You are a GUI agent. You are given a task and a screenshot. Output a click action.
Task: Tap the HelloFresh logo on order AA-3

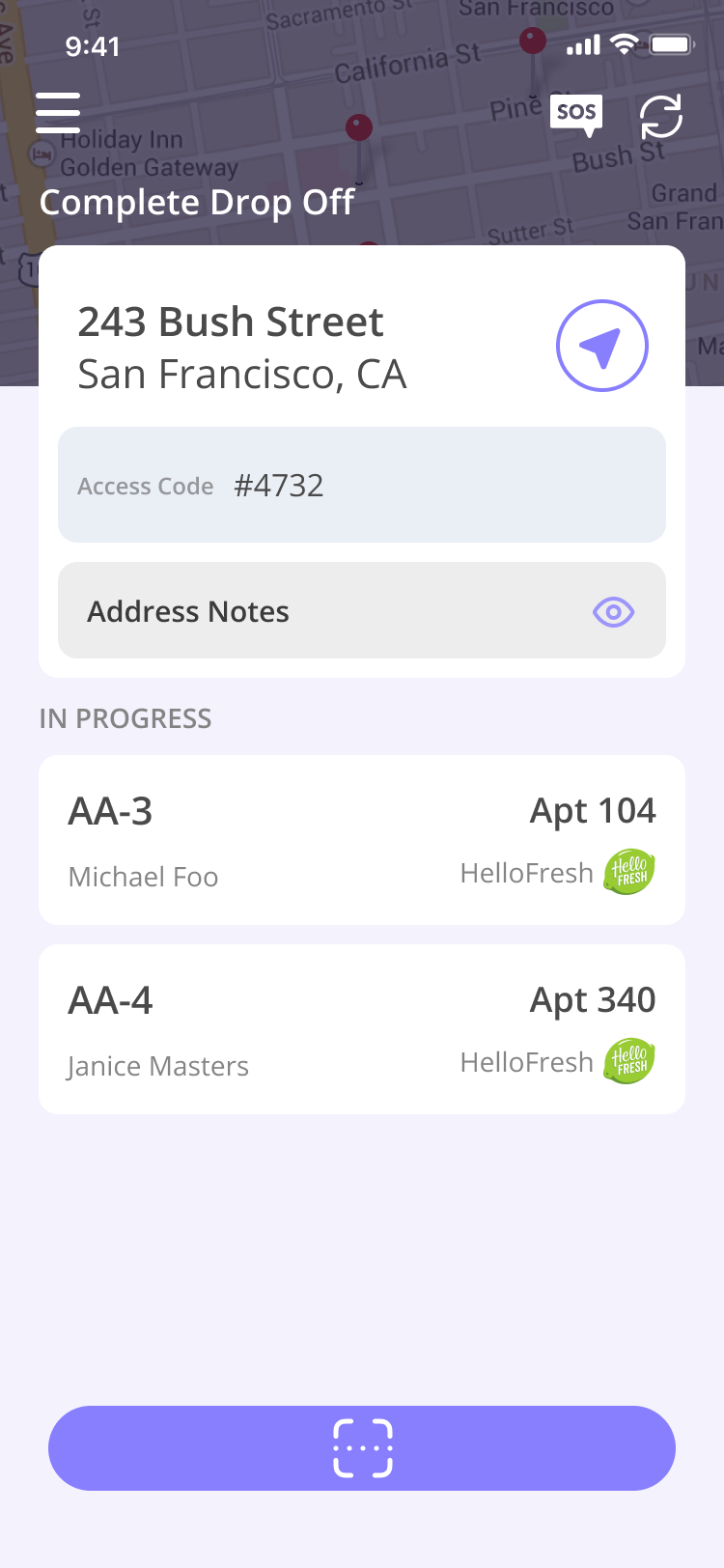[x=629, y=872]
